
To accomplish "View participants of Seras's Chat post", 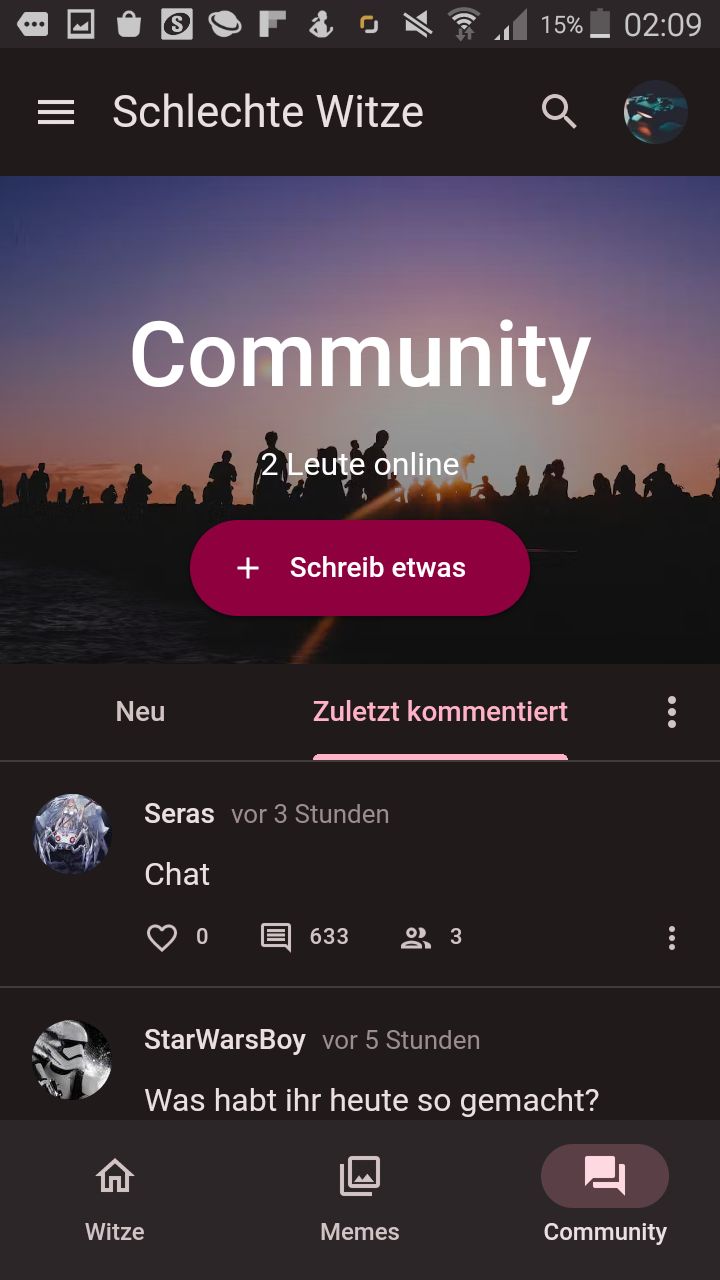I will coord(416,937).
